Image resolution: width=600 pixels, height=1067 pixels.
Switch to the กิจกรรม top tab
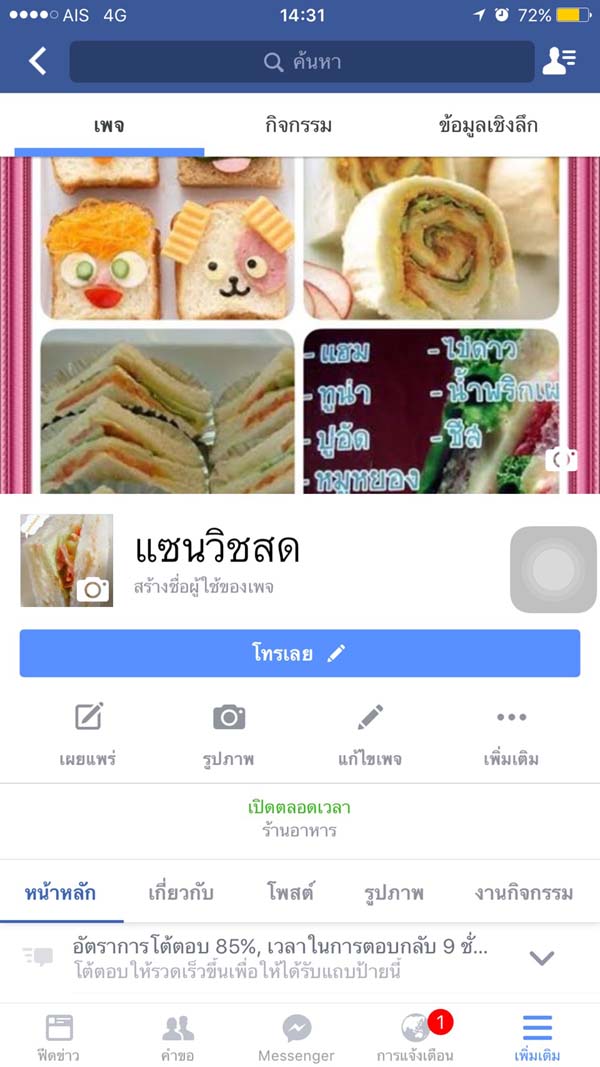[299, 125]
